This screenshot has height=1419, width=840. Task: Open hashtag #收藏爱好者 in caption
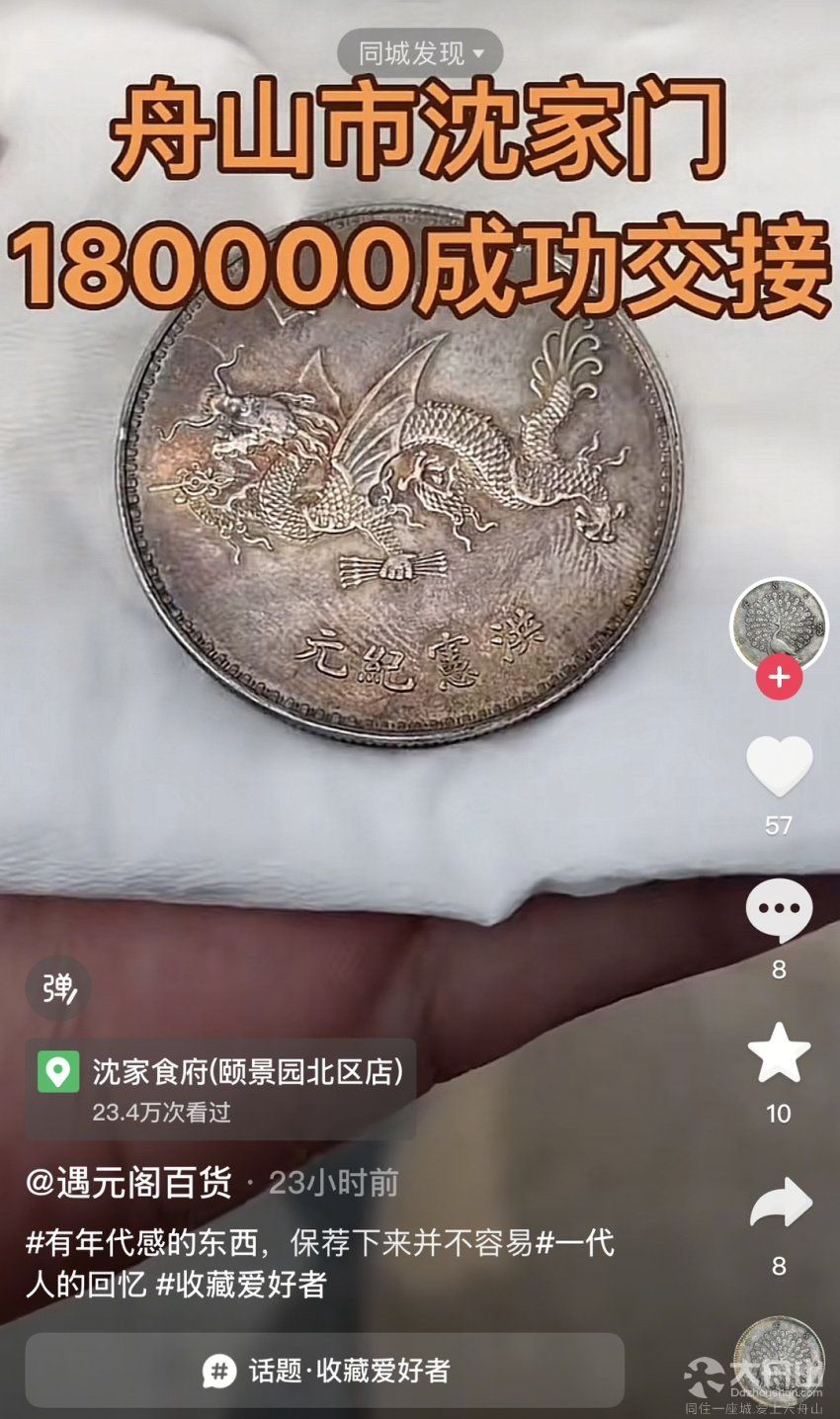click(240, 1285)
